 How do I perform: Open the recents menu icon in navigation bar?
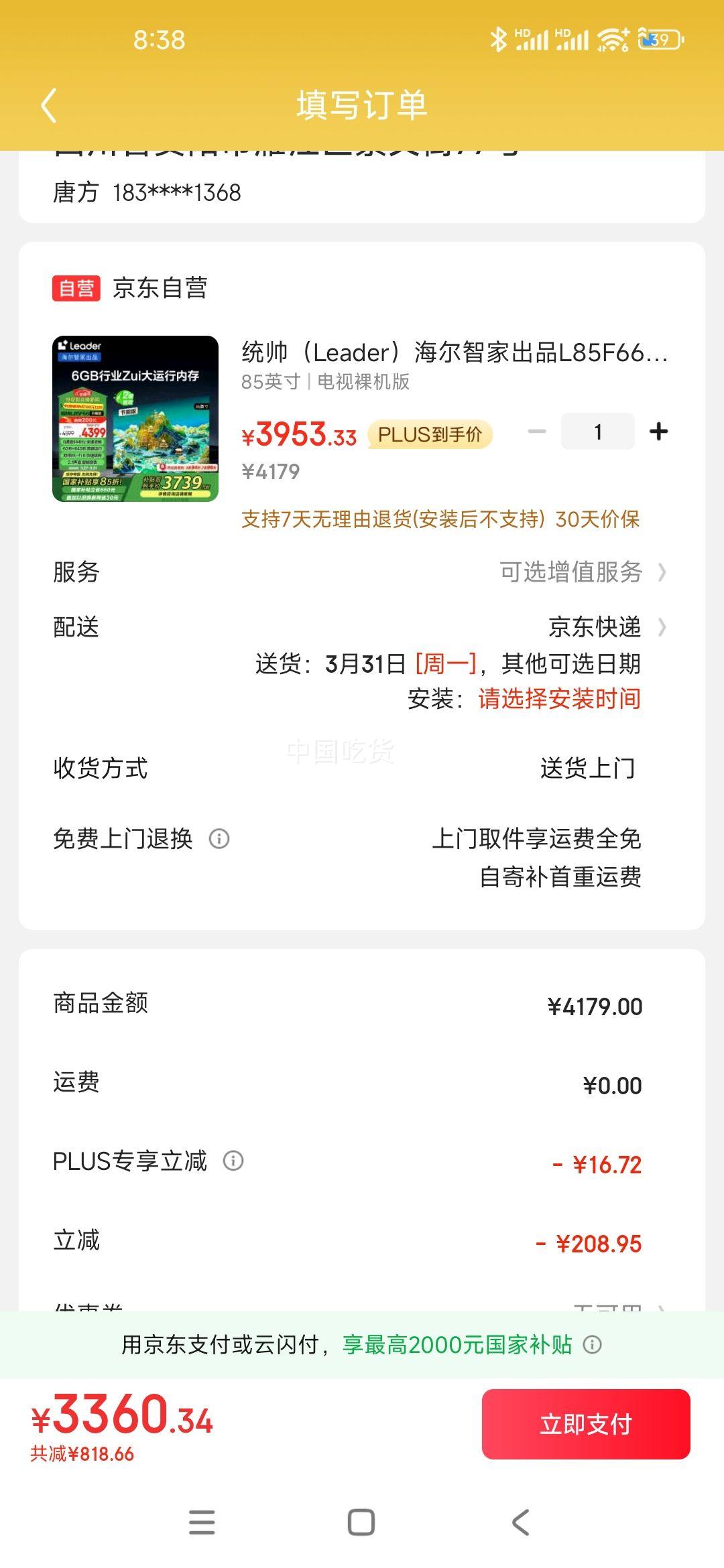(x=200, y=1522)
